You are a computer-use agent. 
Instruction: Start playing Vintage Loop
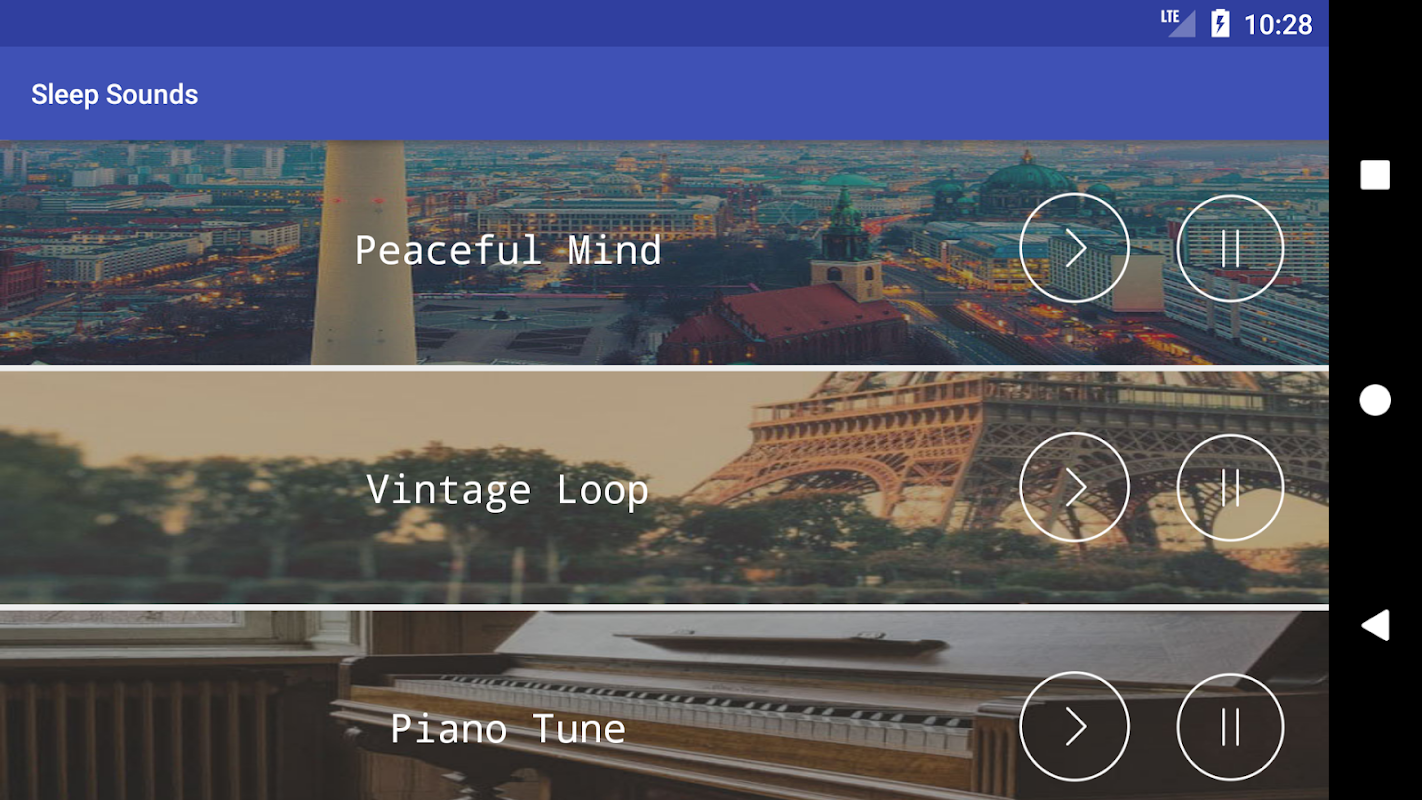(x=1075, y=487)
